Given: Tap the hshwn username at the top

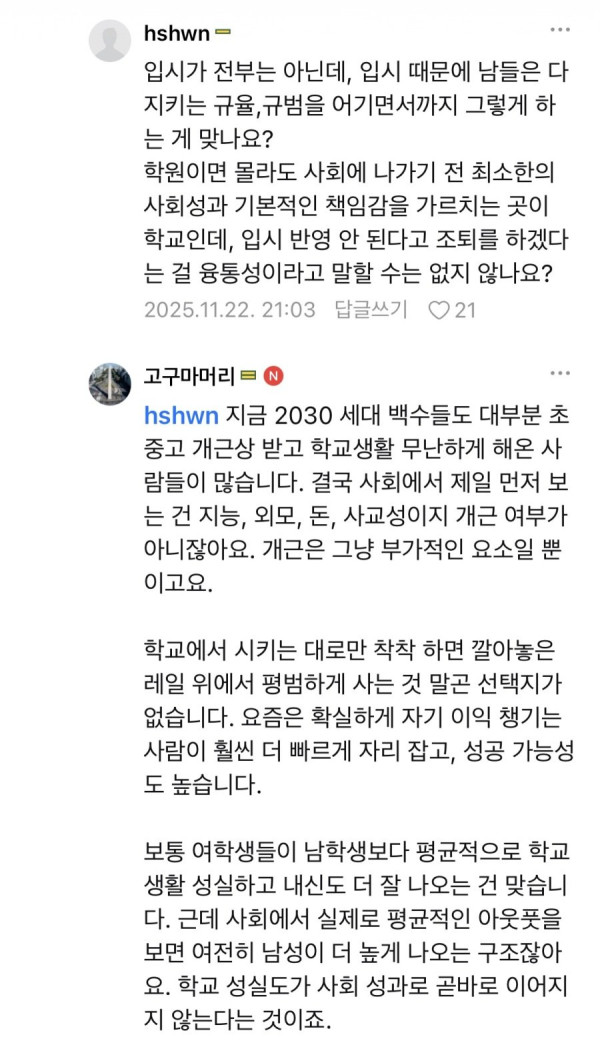Looking at the screenshot, I should (x=178, y=33).
